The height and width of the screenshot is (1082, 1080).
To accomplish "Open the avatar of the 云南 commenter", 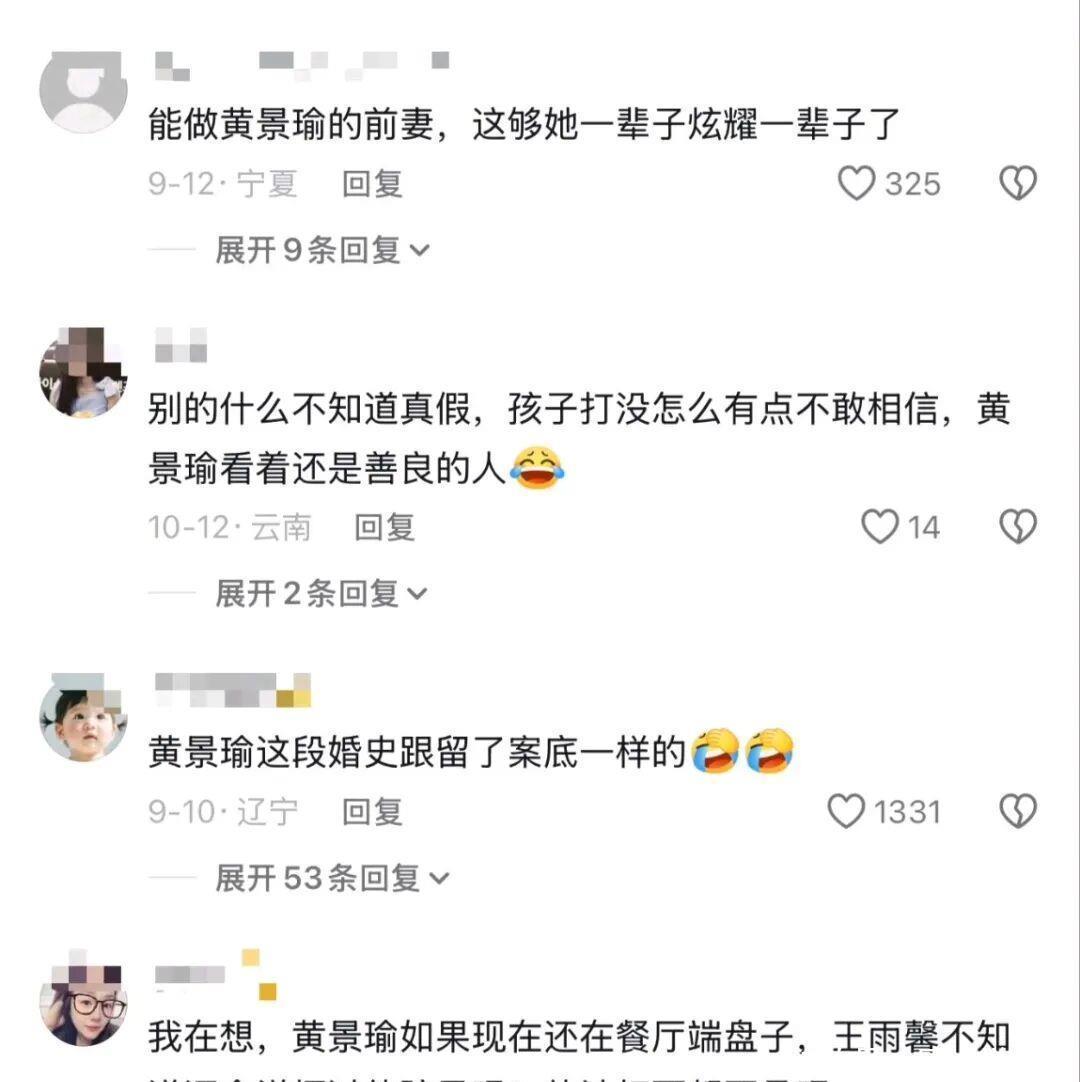I will tap(83, 372).
